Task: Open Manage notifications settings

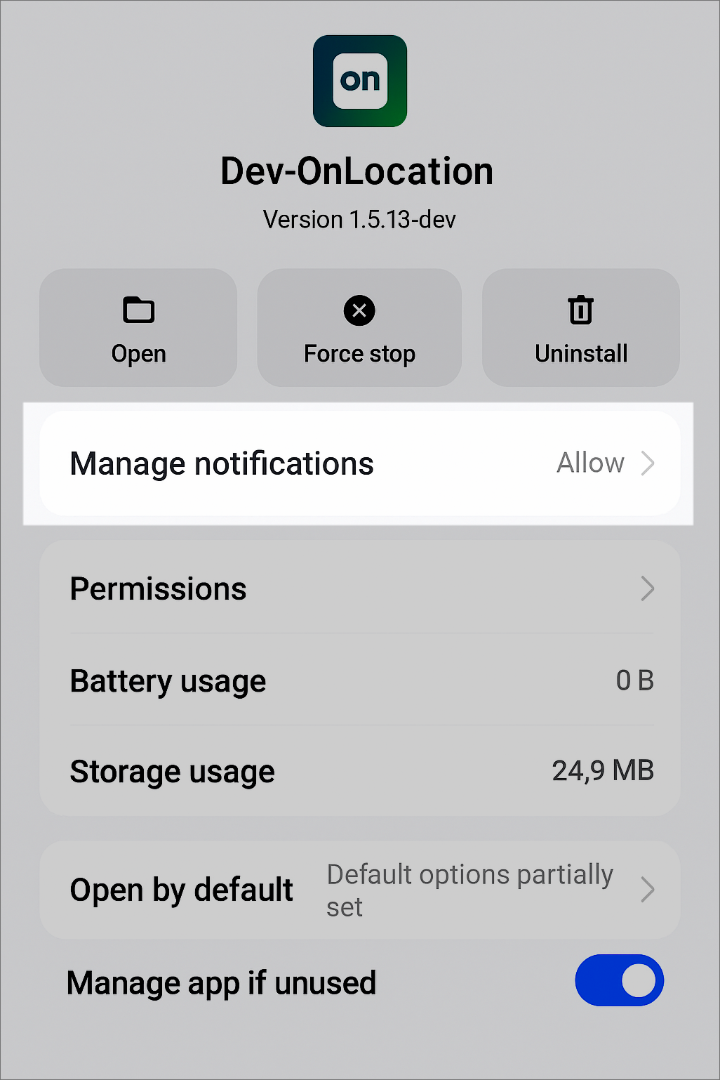Action: point(360,464)
